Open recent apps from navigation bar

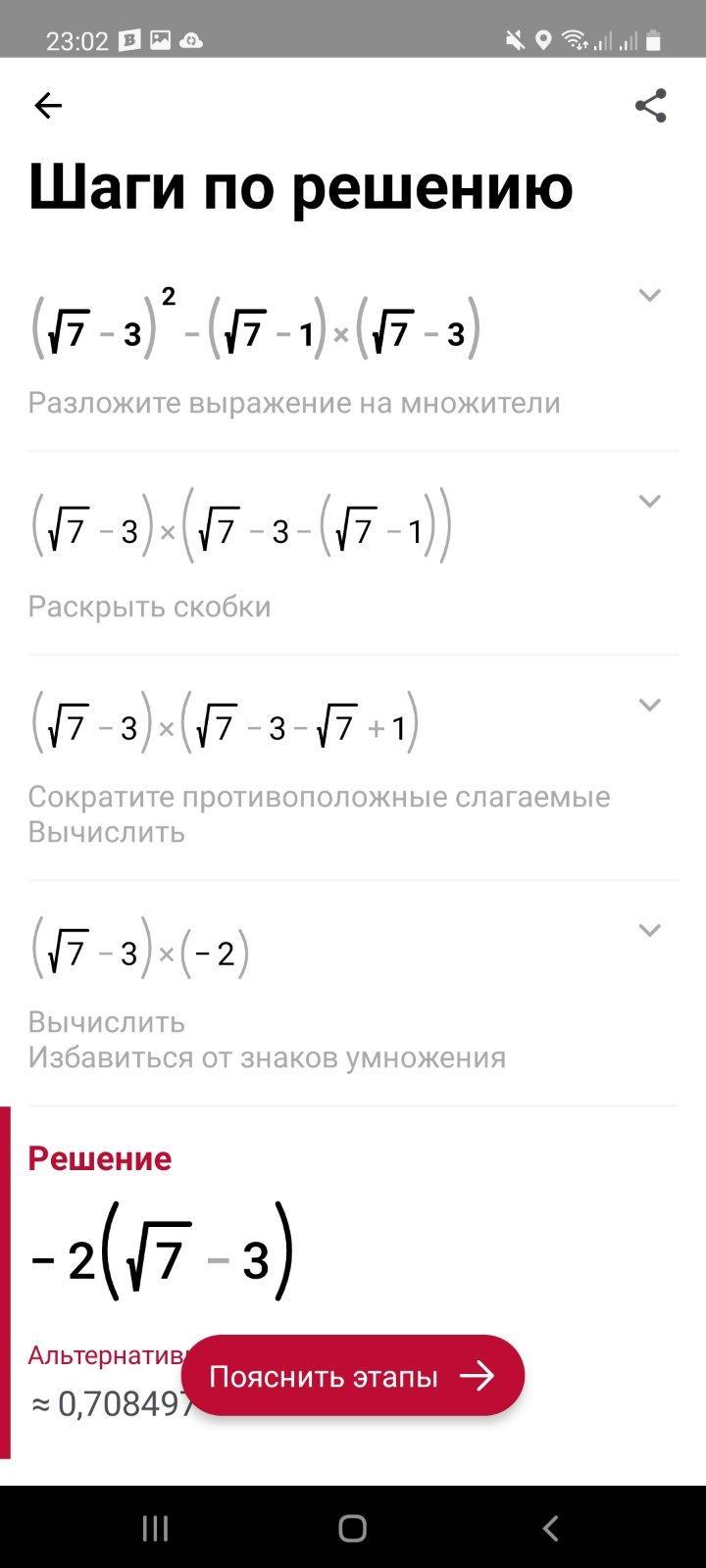click(156, 1528)
